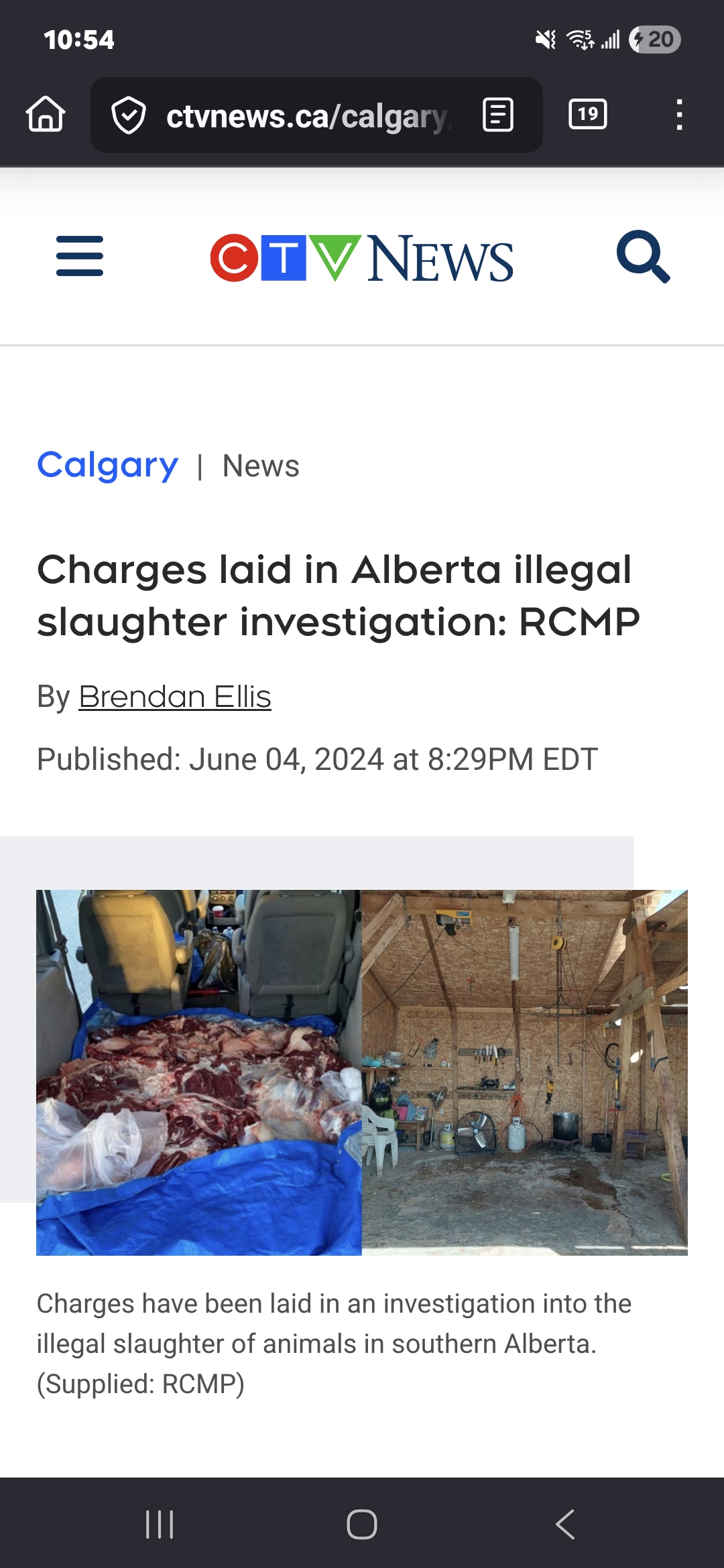Open the tab switcher showing 19 tabs
Image resolution: width=724 pixels, height=1568 pixels.
point(588,115)
